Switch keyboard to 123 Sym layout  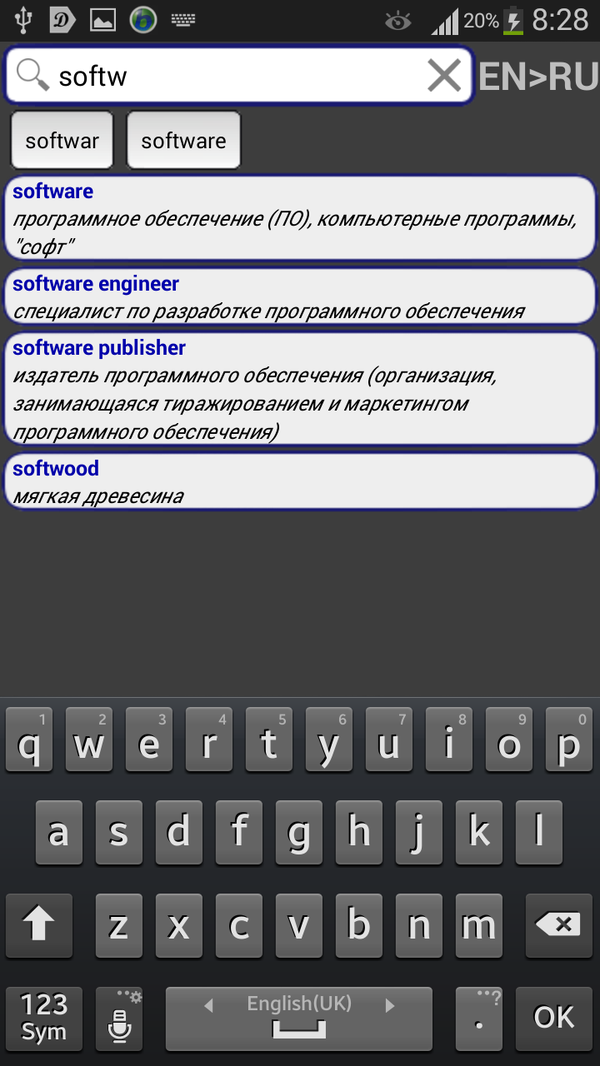(x=43, y=1017)
